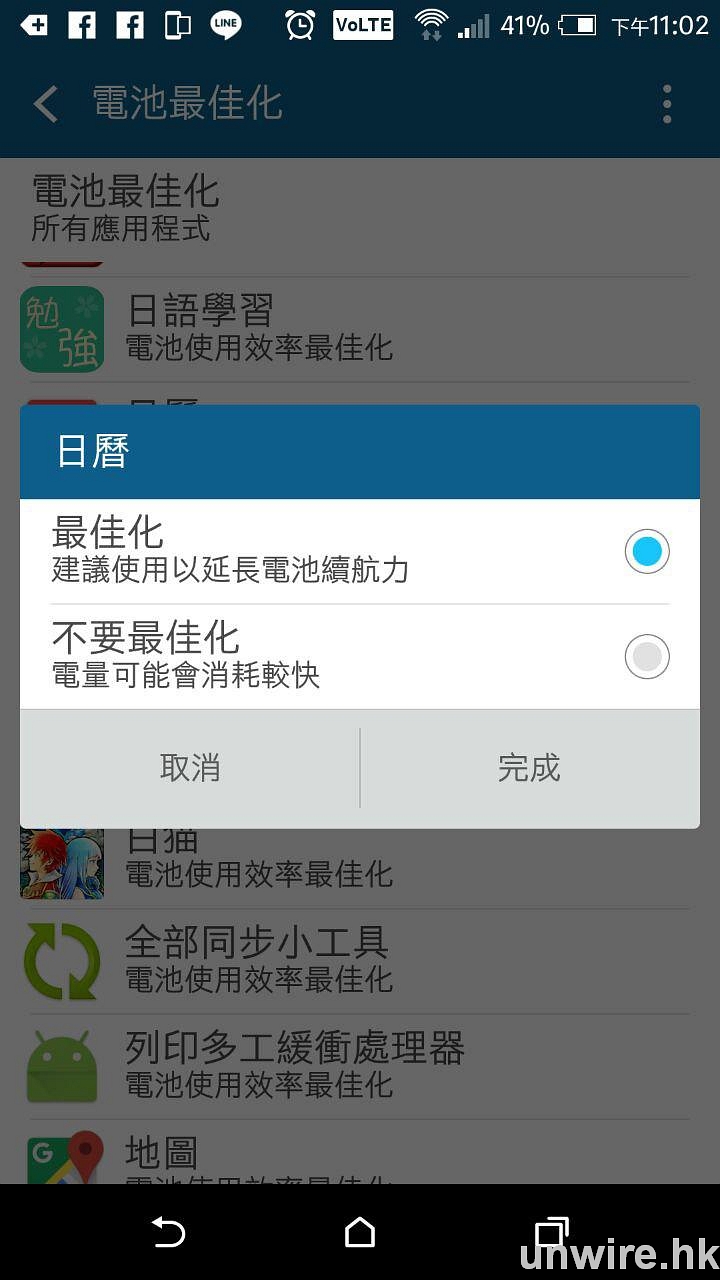Open the 電池最佳化 所有應用程式 dropdown

coord(125,207)
